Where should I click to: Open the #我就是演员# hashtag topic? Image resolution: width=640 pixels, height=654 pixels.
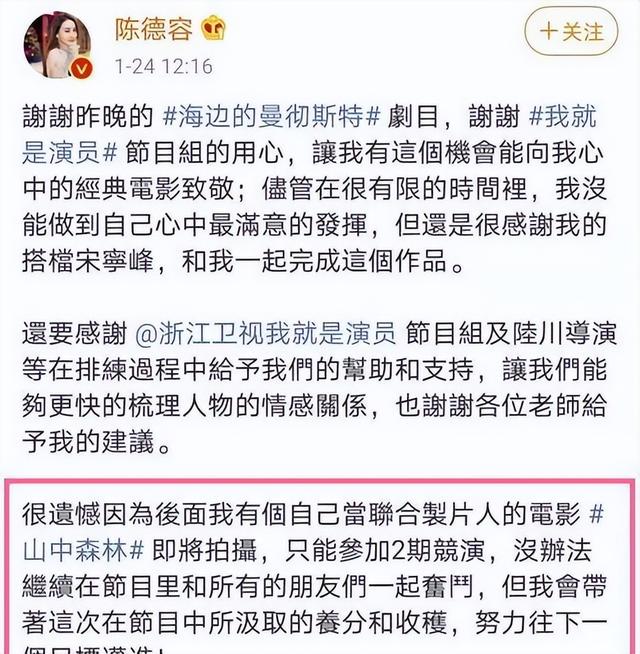tap(562, 116)
